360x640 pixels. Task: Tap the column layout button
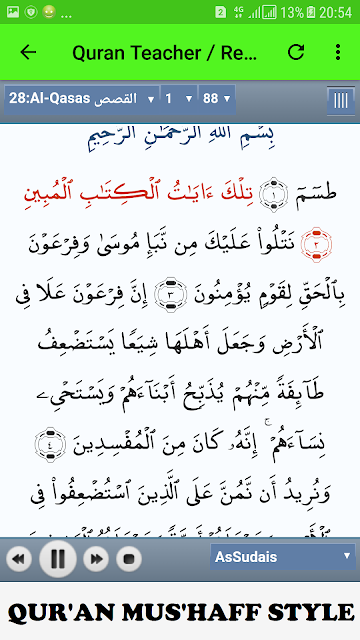pyautogui.click(x=340, y=100)
